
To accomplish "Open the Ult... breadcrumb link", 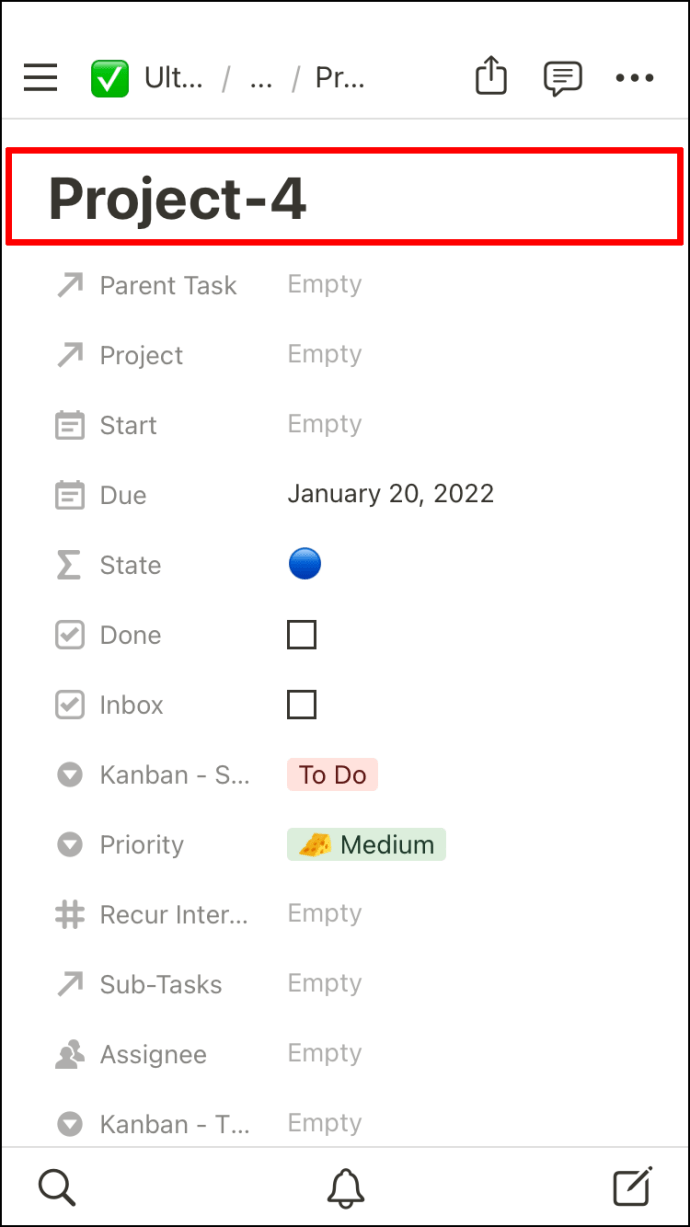I will [x=148, y=78].
